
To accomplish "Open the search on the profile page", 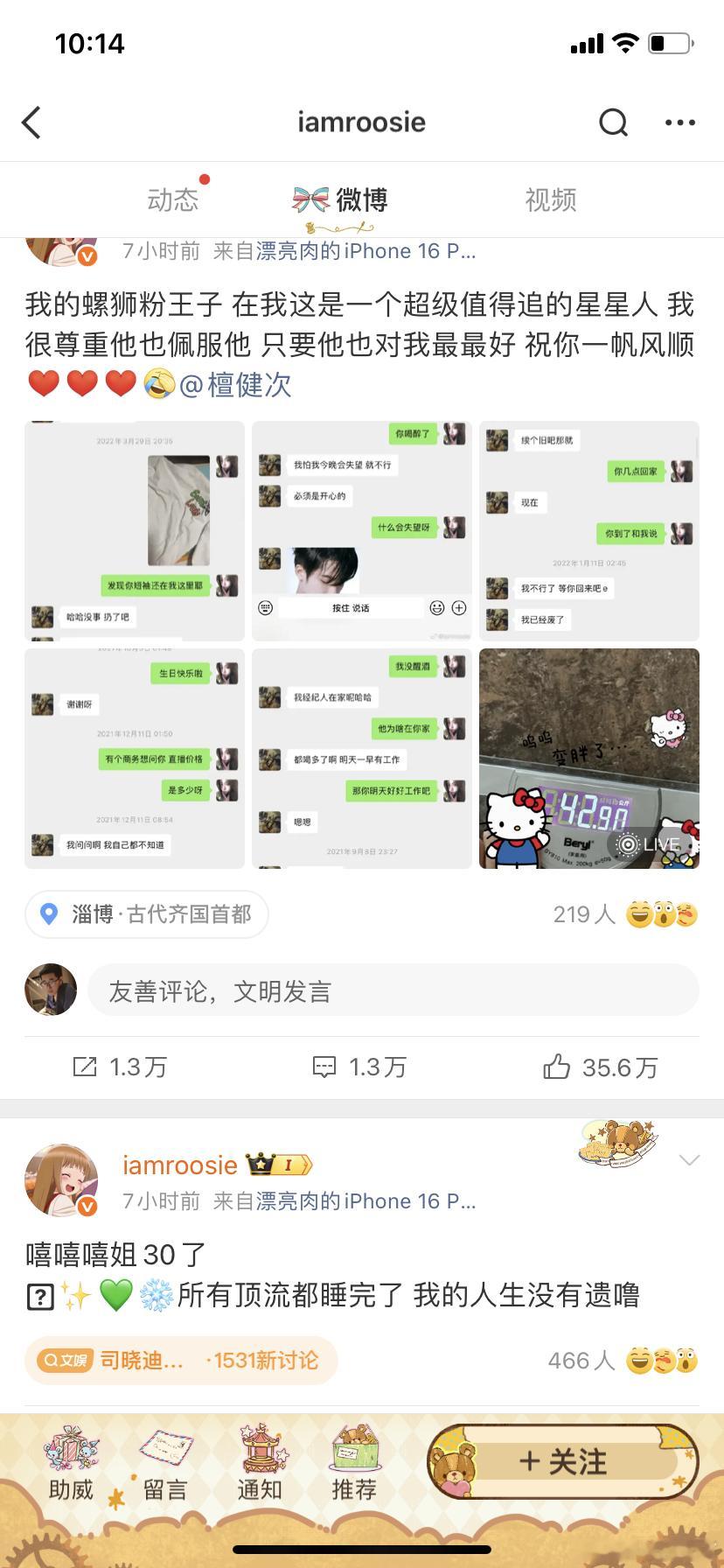I will 614,122.
